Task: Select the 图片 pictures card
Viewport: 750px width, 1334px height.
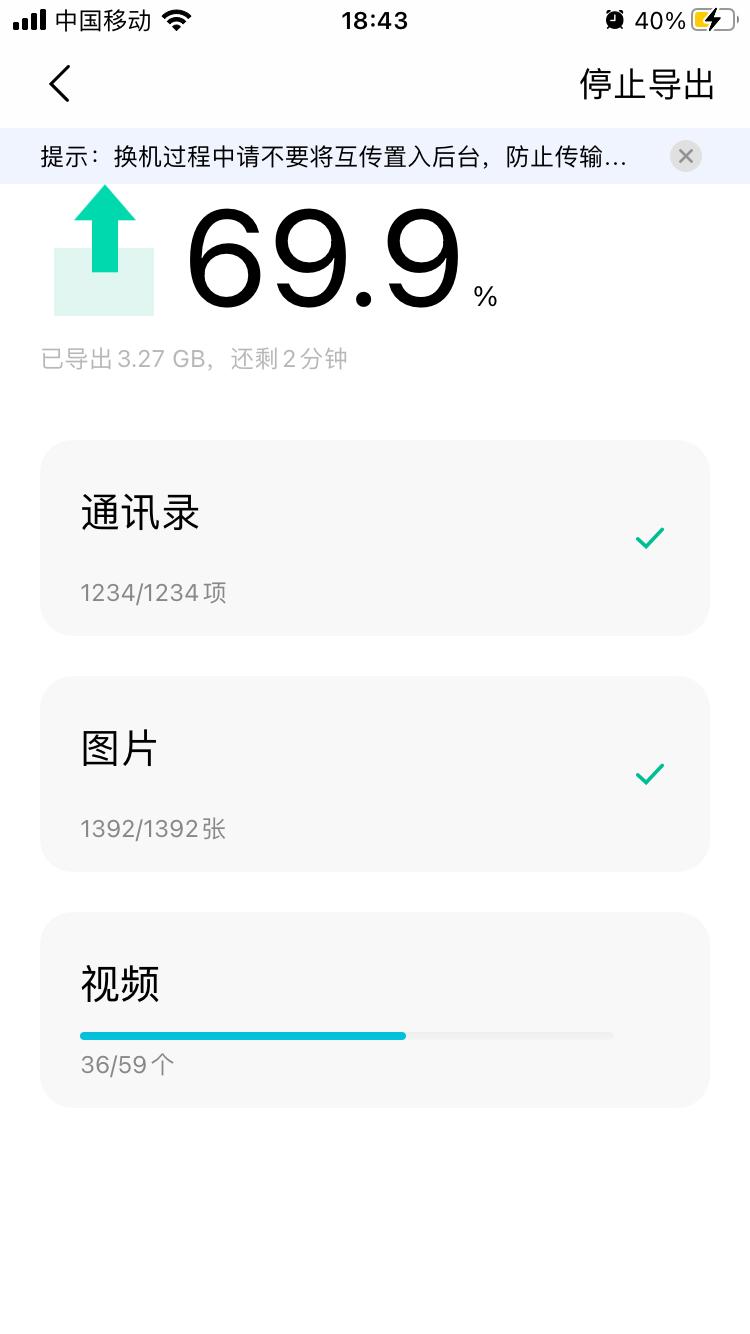Action: (375, 774)
